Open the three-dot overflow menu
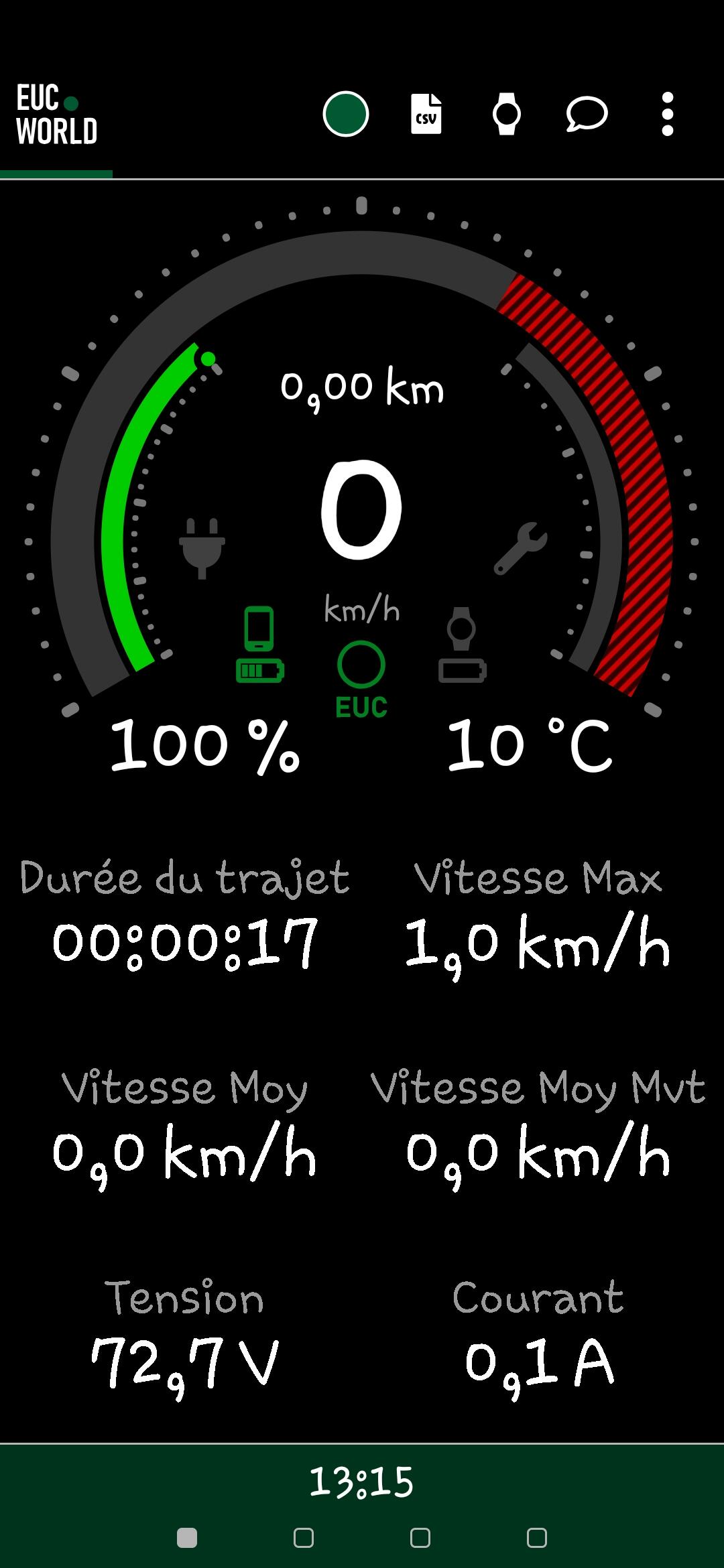Viewport: 724px width, 1568px height. point(667,114)
